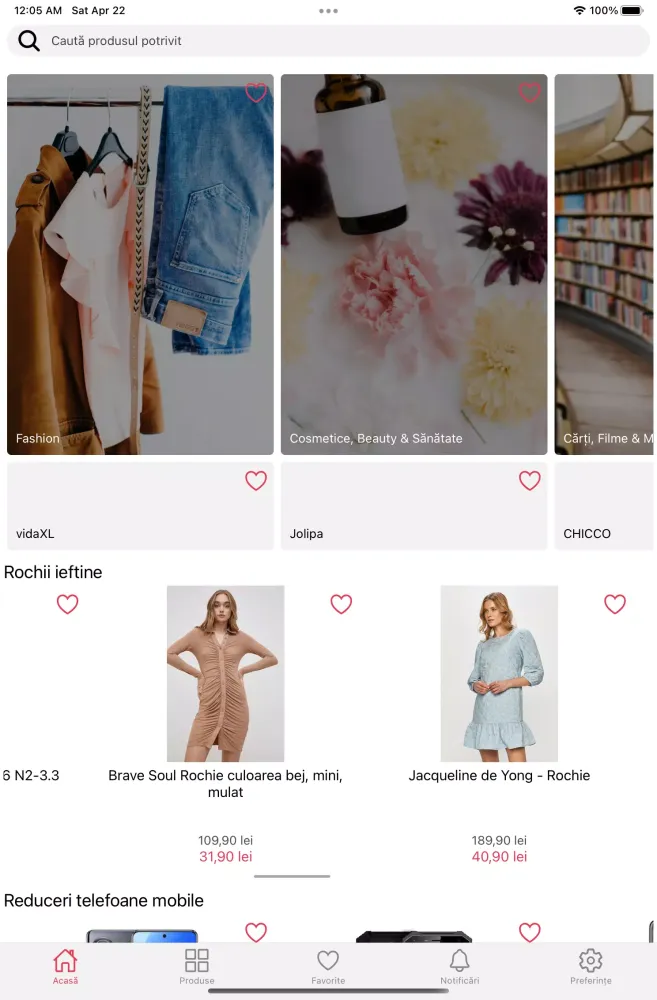Favorite the Jolipa store

click(x=530, y=481)
